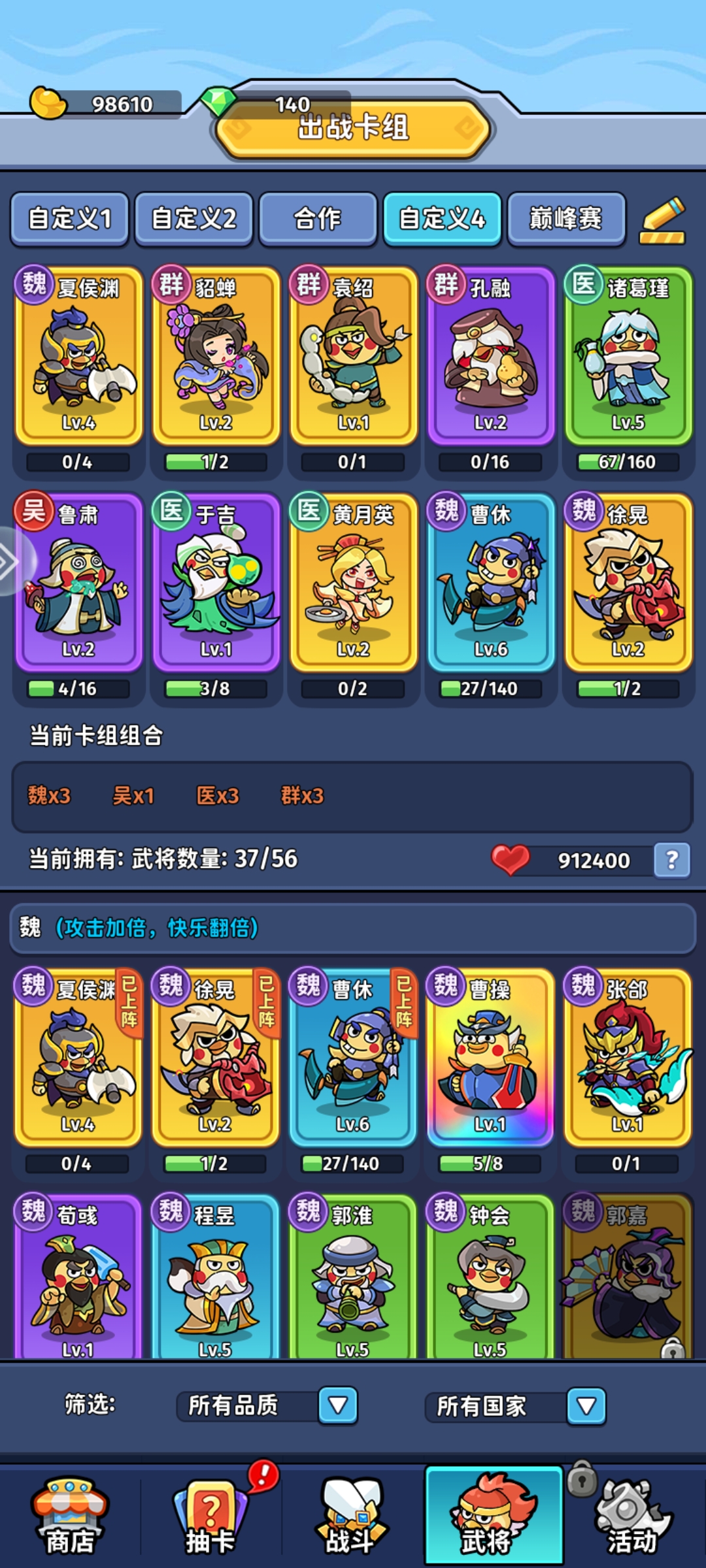
Task: Switch to the 自定义2 deck tab
Action: [193, 219]
